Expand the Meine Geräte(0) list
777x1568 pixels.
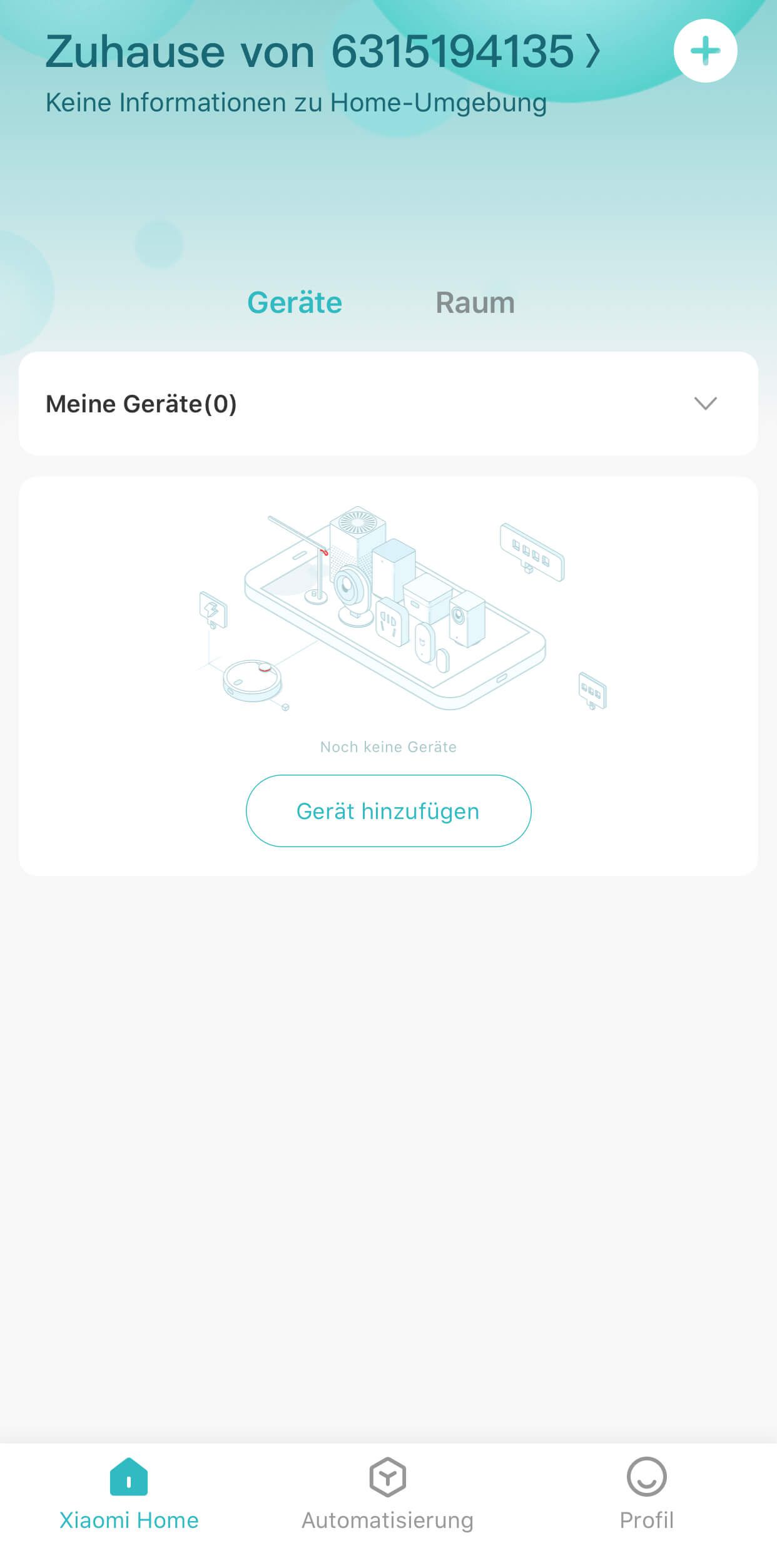pos(388,404)
